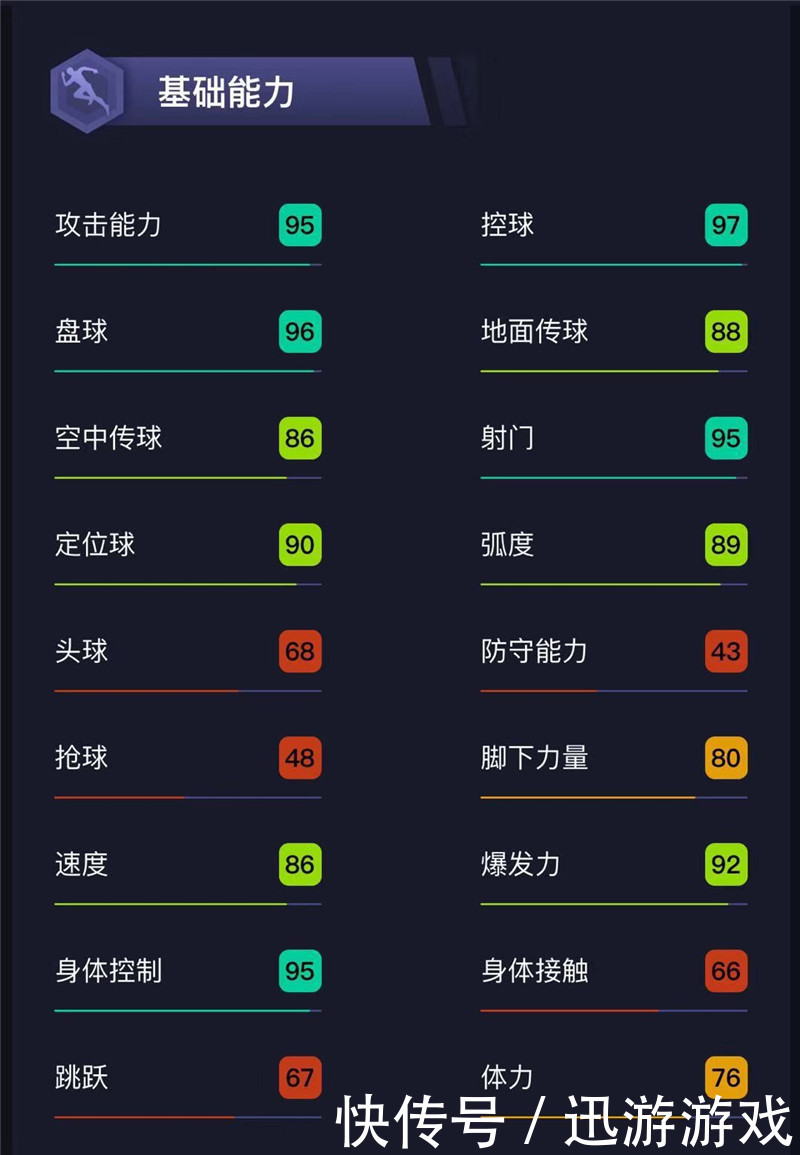The width and height of the screenshot is (800, 1155).
Task: Select the 攻击能力 value badge showing 95
Action: [x=300, y=225]
